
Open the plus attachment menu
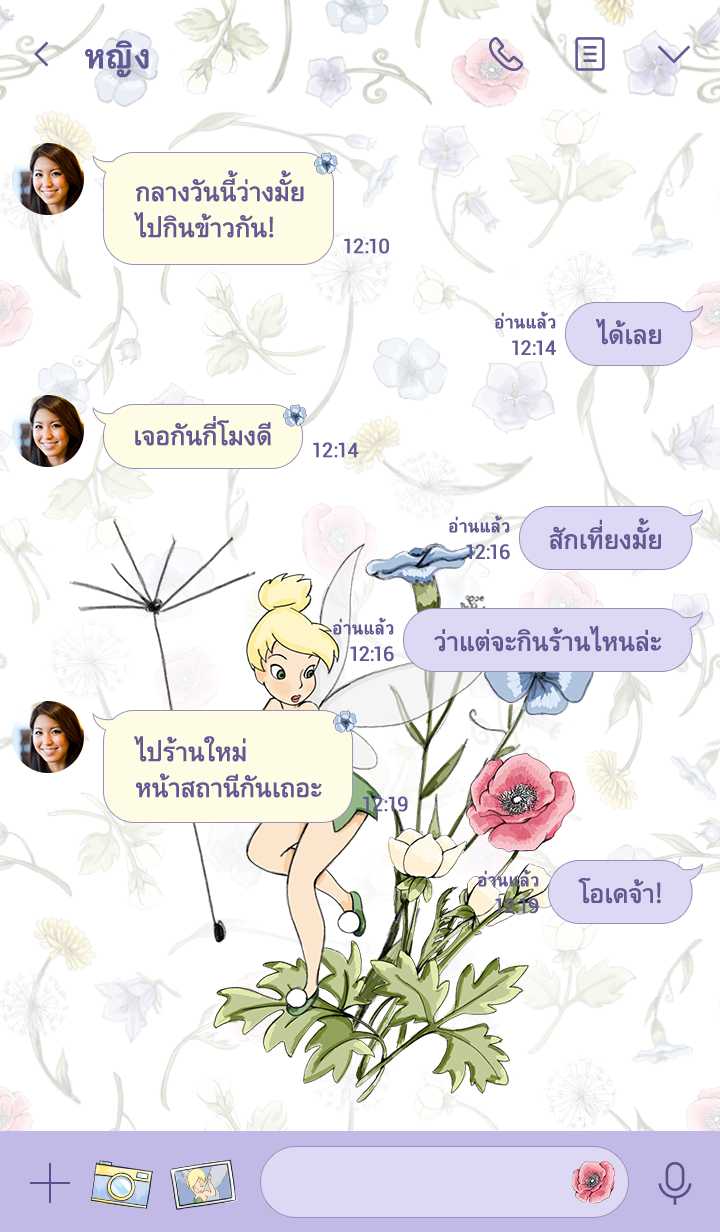pos(49,1183)
